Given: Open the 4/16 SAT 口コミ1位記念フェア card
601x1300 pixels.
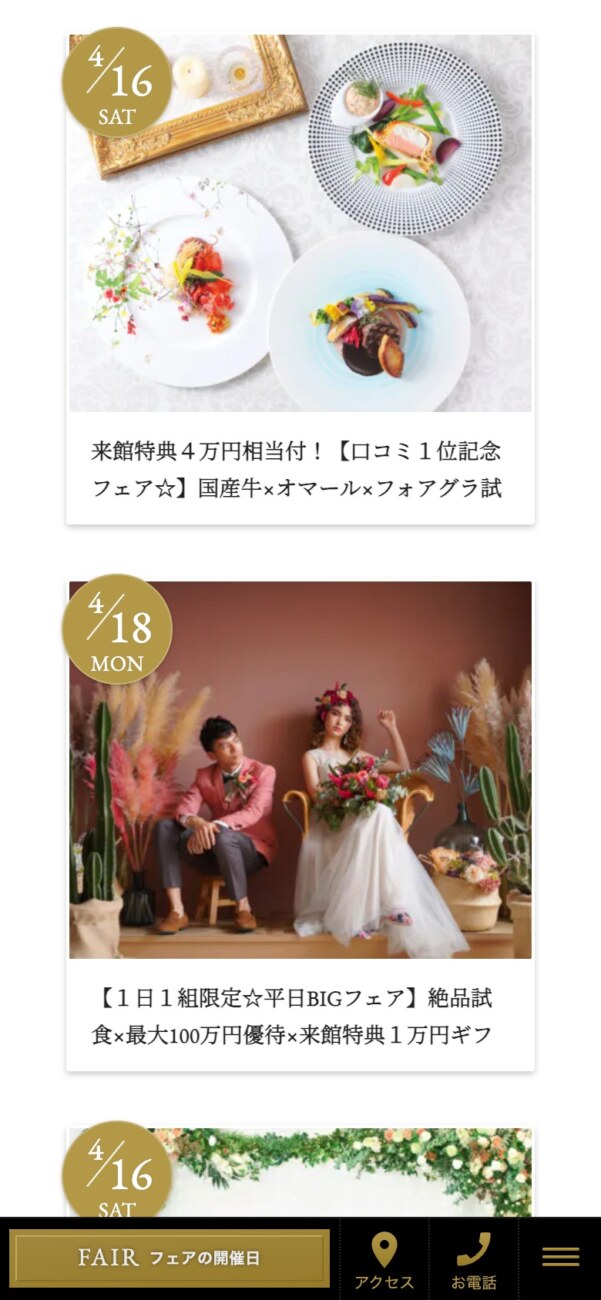Looking at the screenshot, I should click(x=300, y=280).
